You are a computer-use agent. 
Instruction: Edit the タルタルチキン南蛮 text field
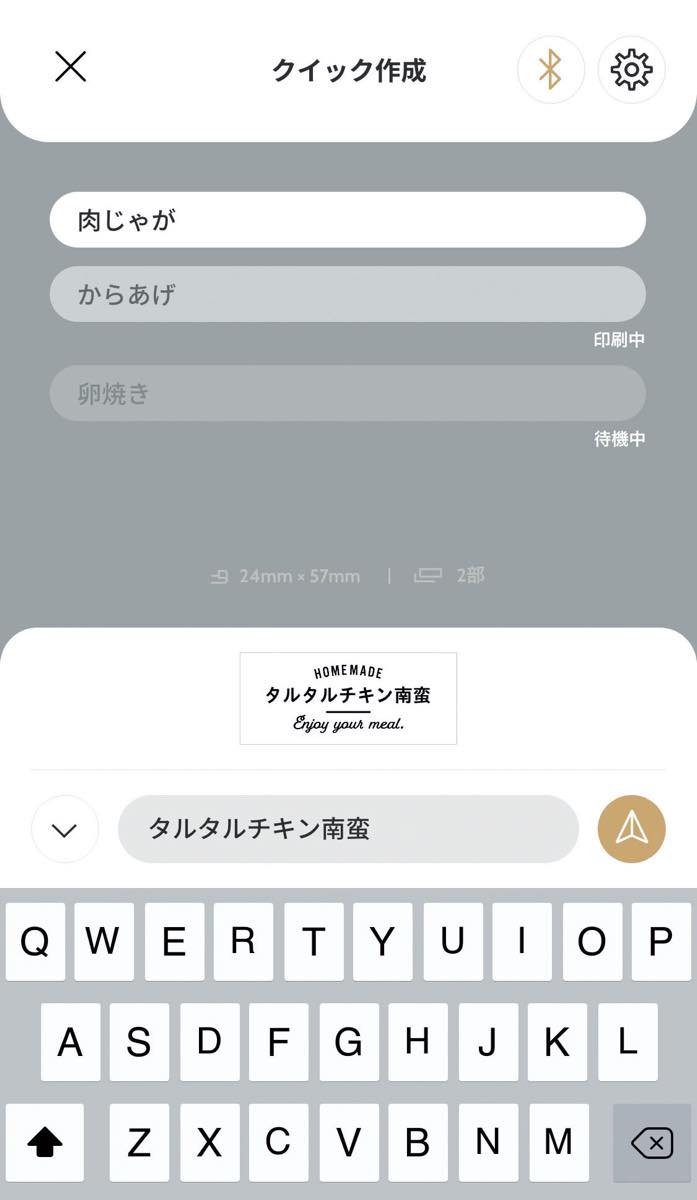348,829
